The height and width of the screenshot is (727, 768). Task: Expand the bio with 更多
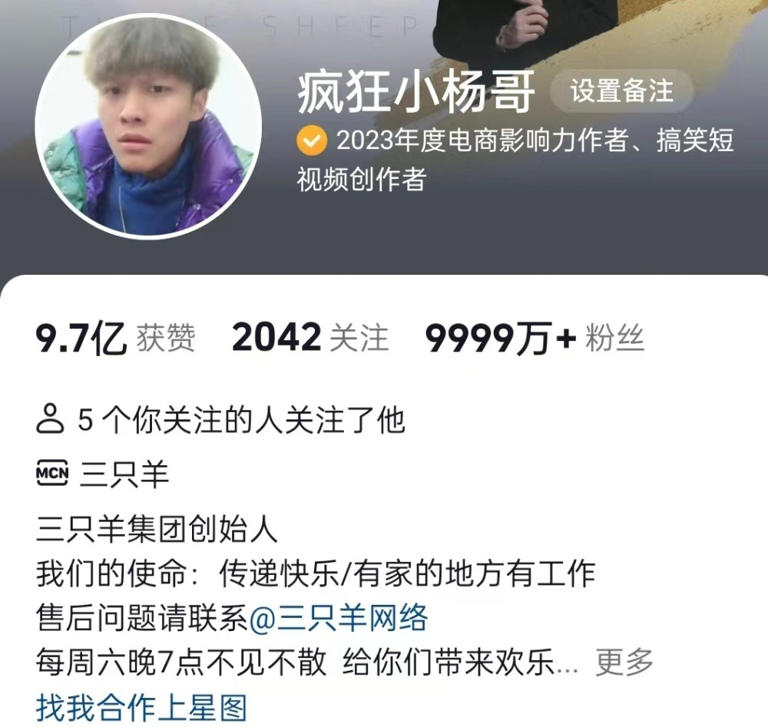pos(624,662)
